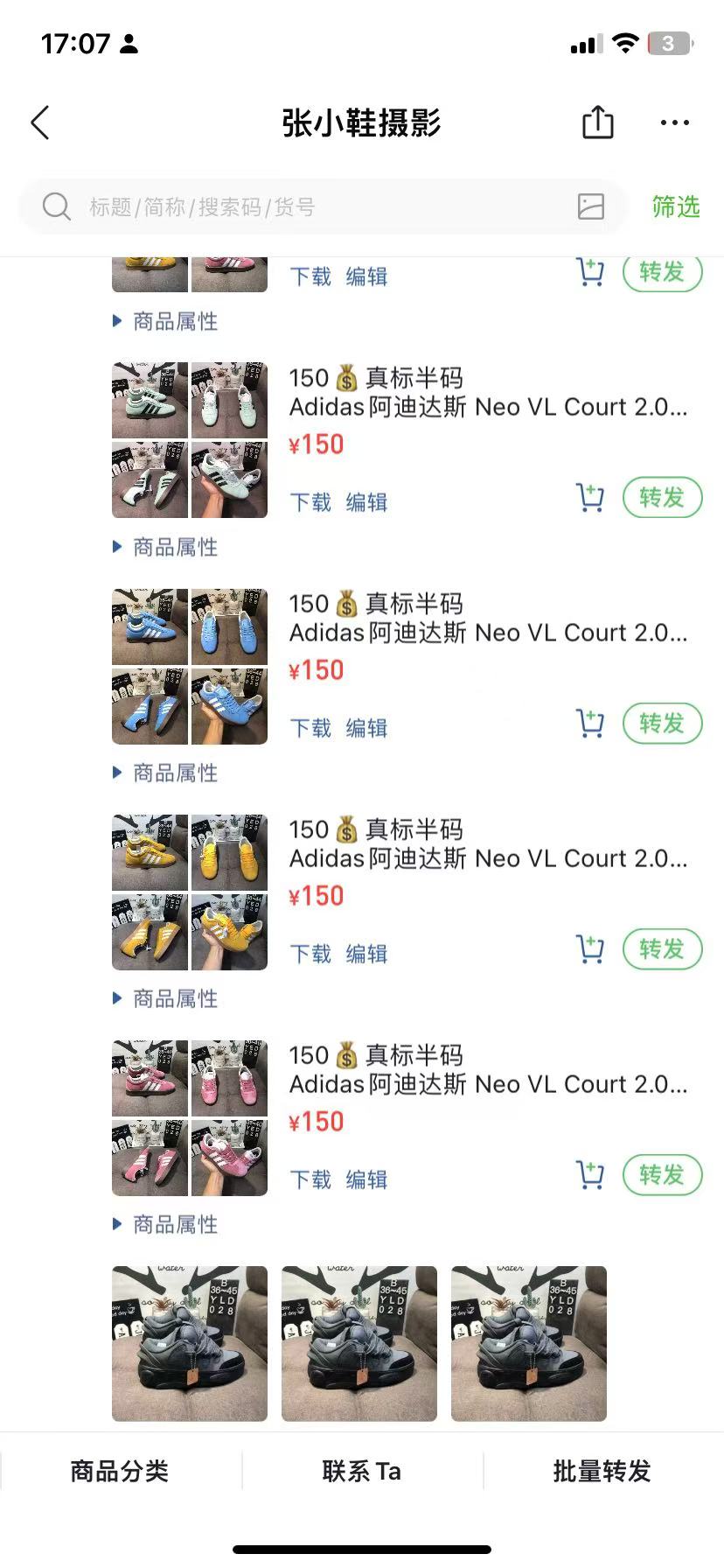The width and height of the screenshot is (724, 1568).
Task: Open the 筛选 filter
Action: pos(676,207)
